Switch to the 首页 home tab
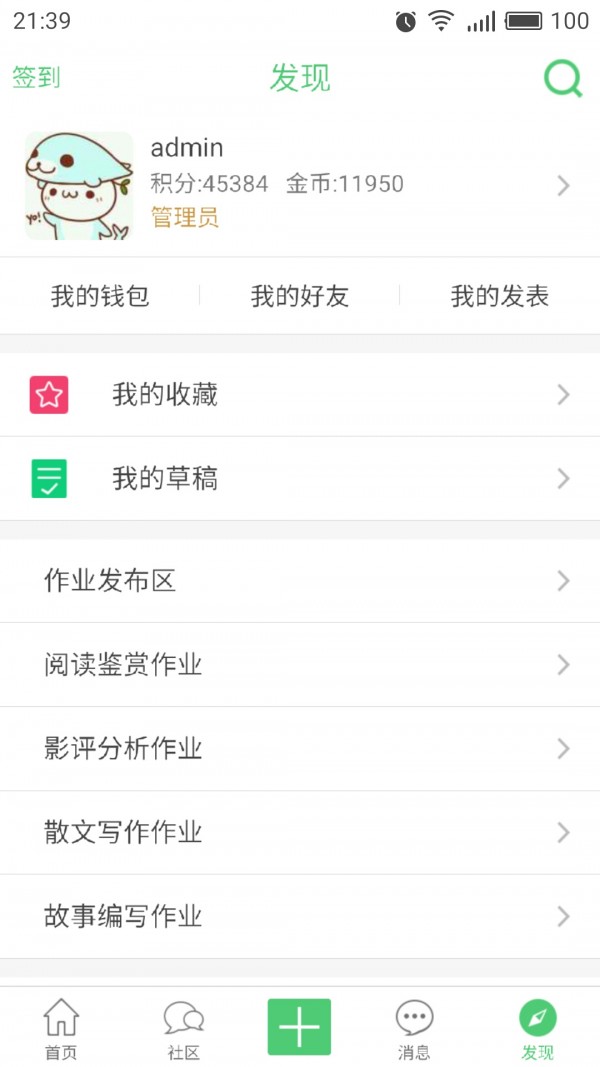Screen dimensions: 600x1067 61,1029
